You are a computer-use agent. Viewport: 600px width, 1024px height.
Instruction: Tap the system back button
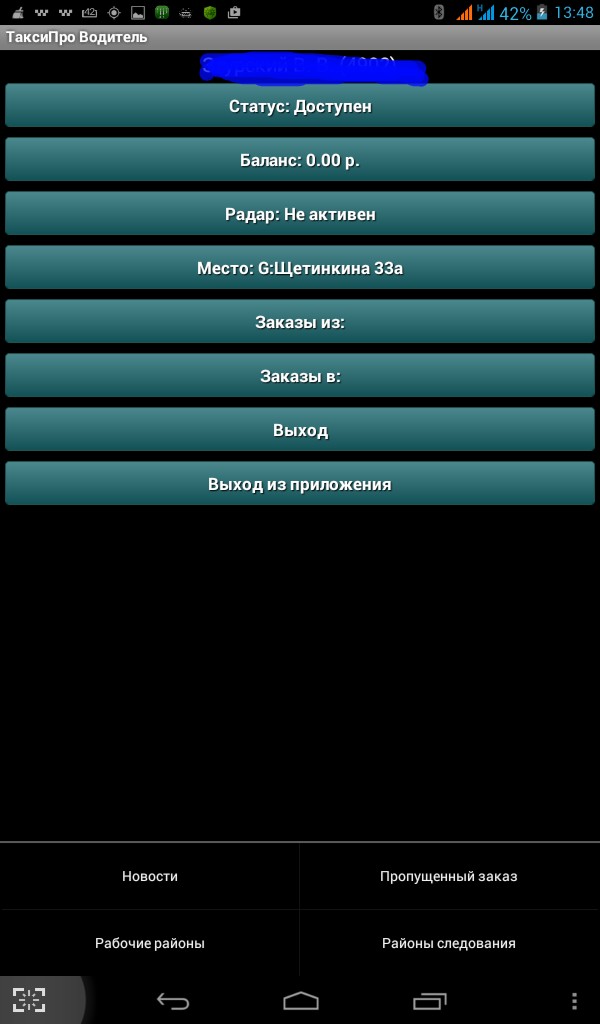pos(173,1000)
